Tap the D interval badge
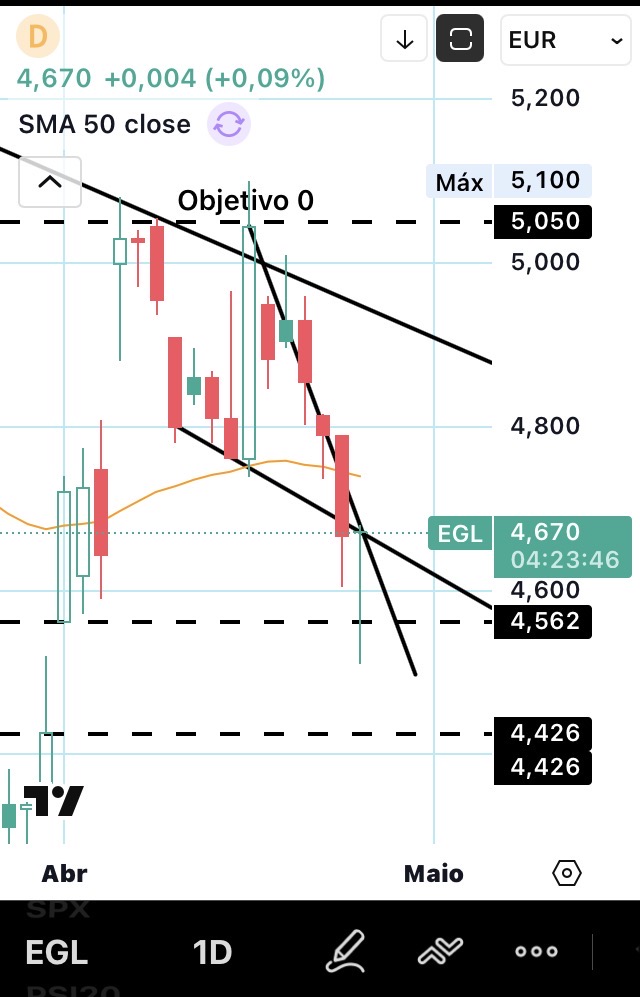Screen dimensions: 640x997 (x=38, y=37)
